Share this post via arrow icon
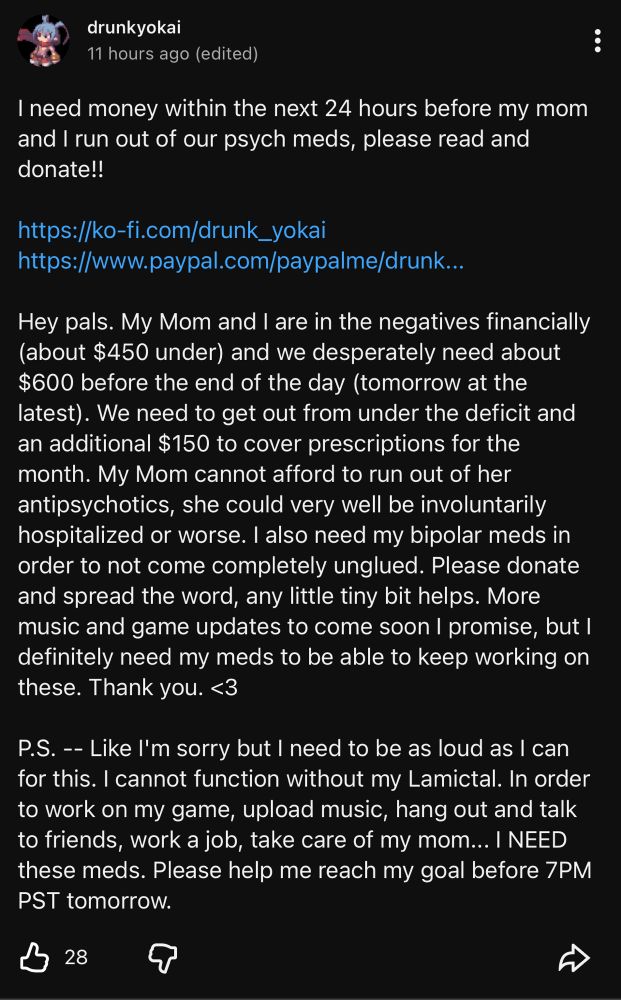This screenshot has height=1000, width=621. [x=574, y=957]
